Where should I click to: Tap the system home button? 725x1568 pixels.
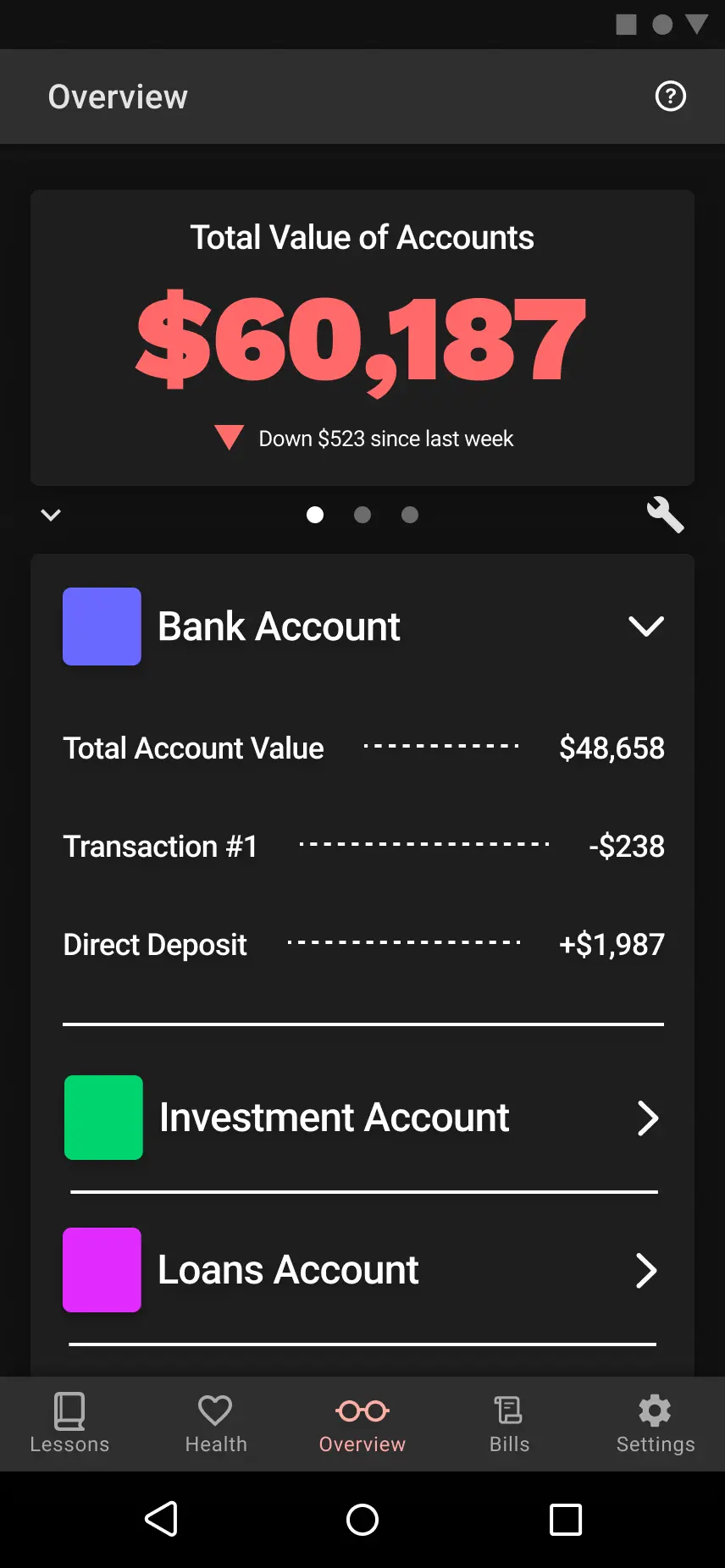click(x=362, y=1519)
